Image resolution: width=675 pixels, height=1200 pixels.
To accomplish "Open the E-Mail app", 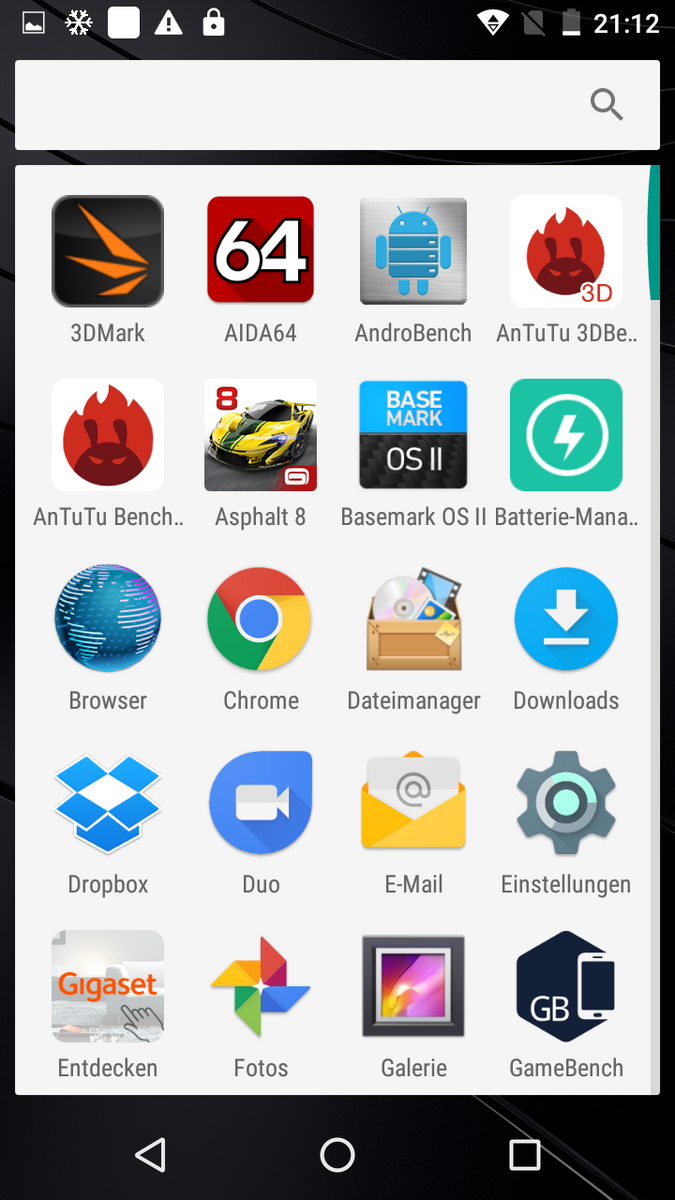I will [x=413, y=803].
